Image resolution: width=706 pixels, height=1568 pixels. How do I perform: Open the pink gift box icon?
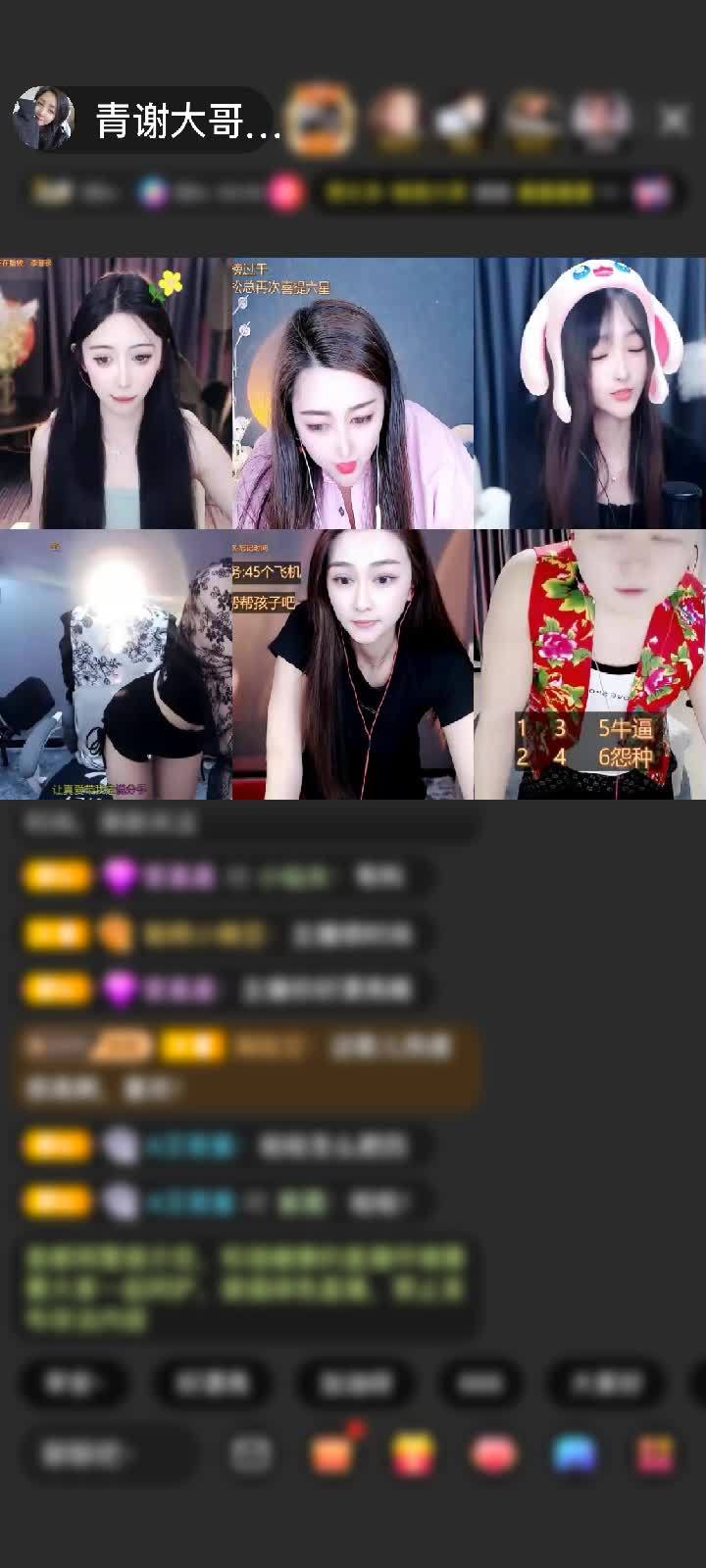655,1453
